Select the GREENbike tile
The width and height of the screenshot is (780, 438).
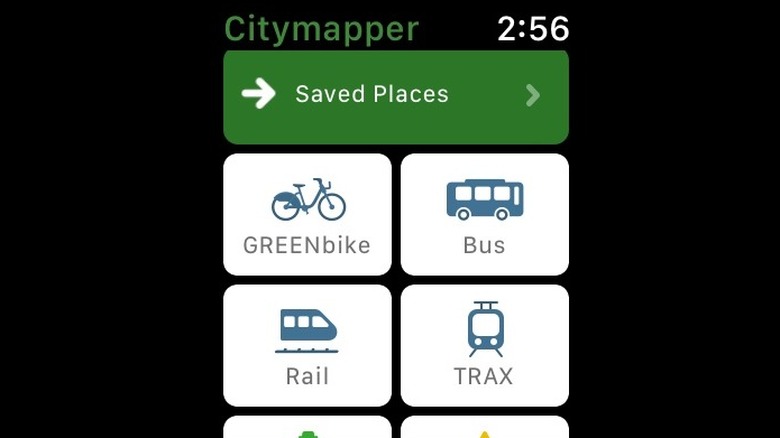pyautogui.click(x=307, y=214)
